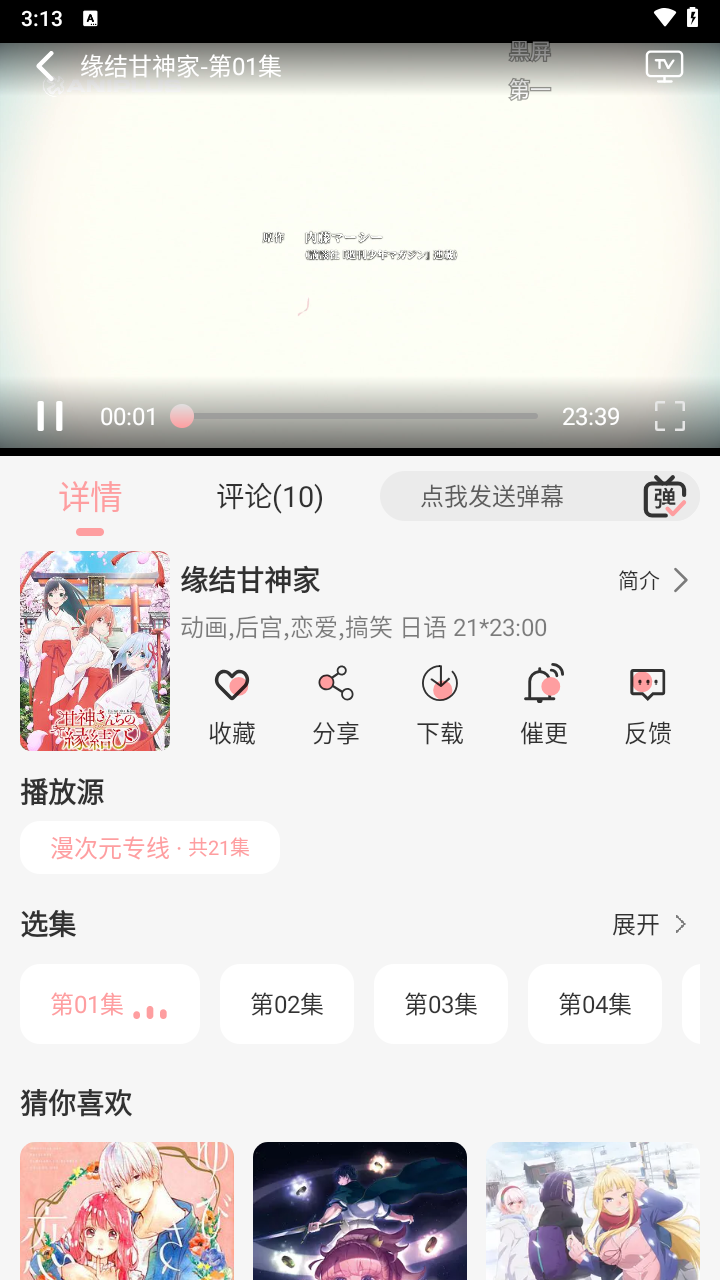Pause the playing video

50,416
